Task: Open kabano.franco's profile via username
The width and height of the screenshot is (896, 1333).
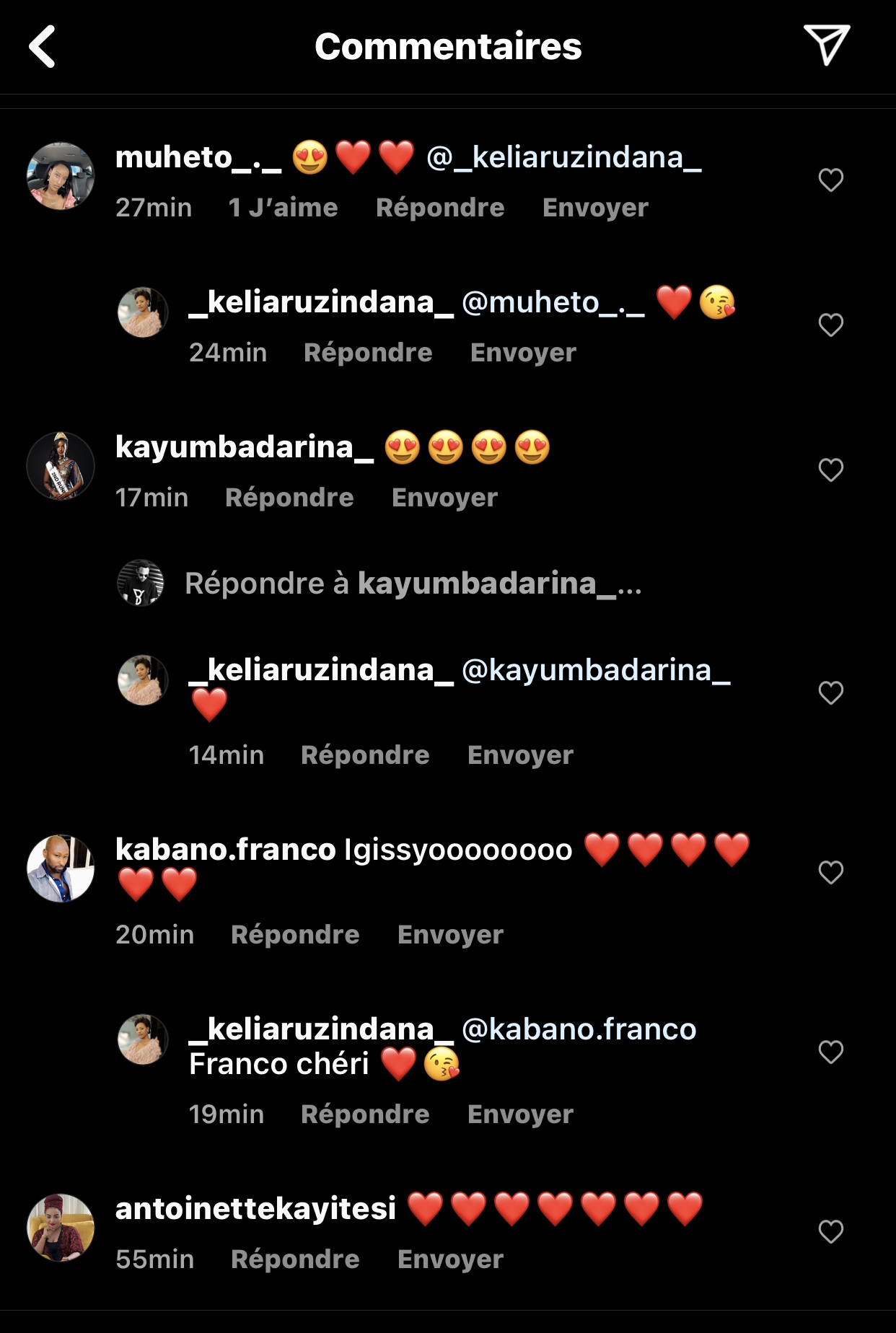Action: point(225,850)
